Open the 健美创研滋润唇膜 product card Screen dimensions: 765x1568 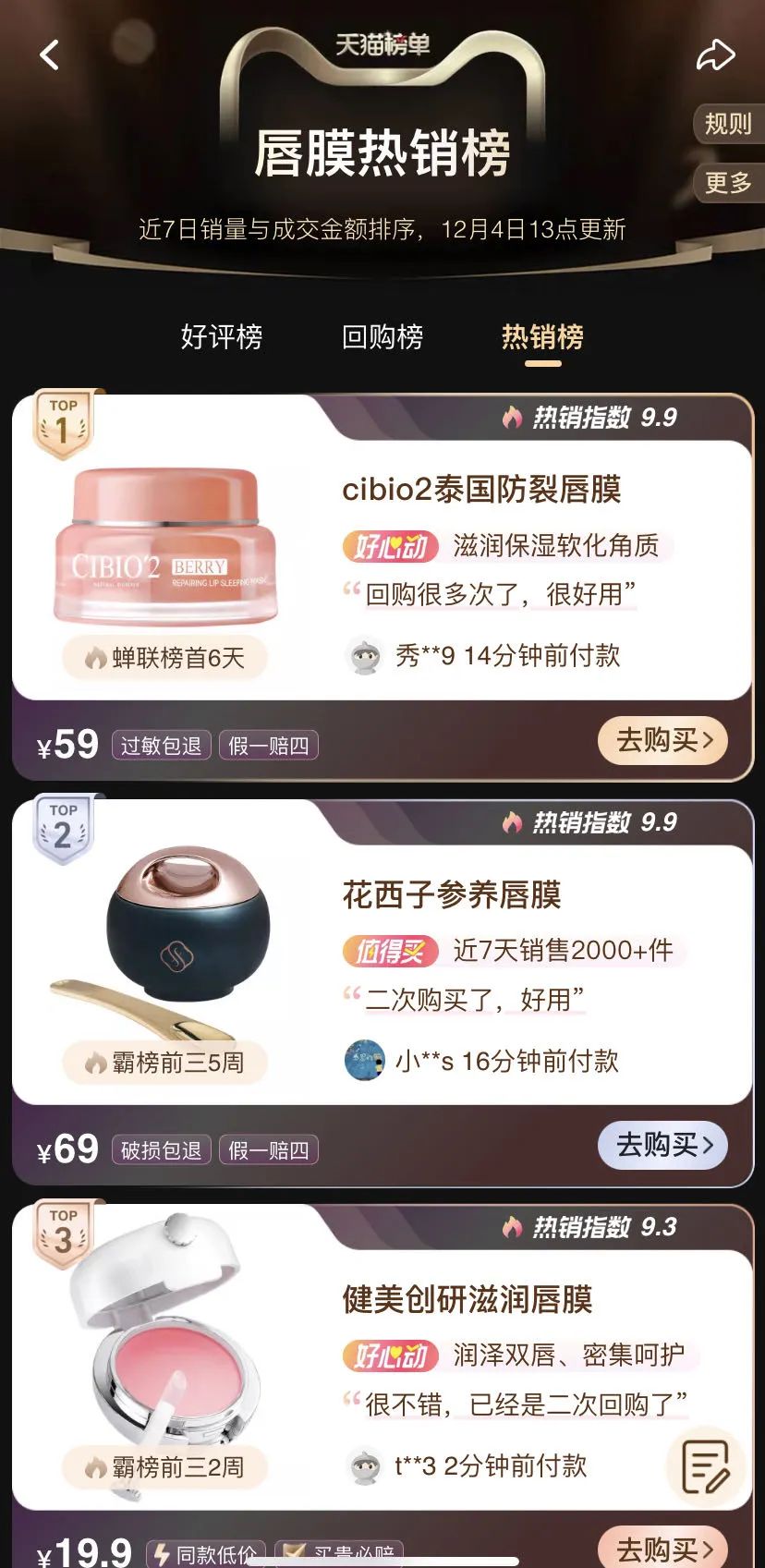click(x=467, y=1300)
